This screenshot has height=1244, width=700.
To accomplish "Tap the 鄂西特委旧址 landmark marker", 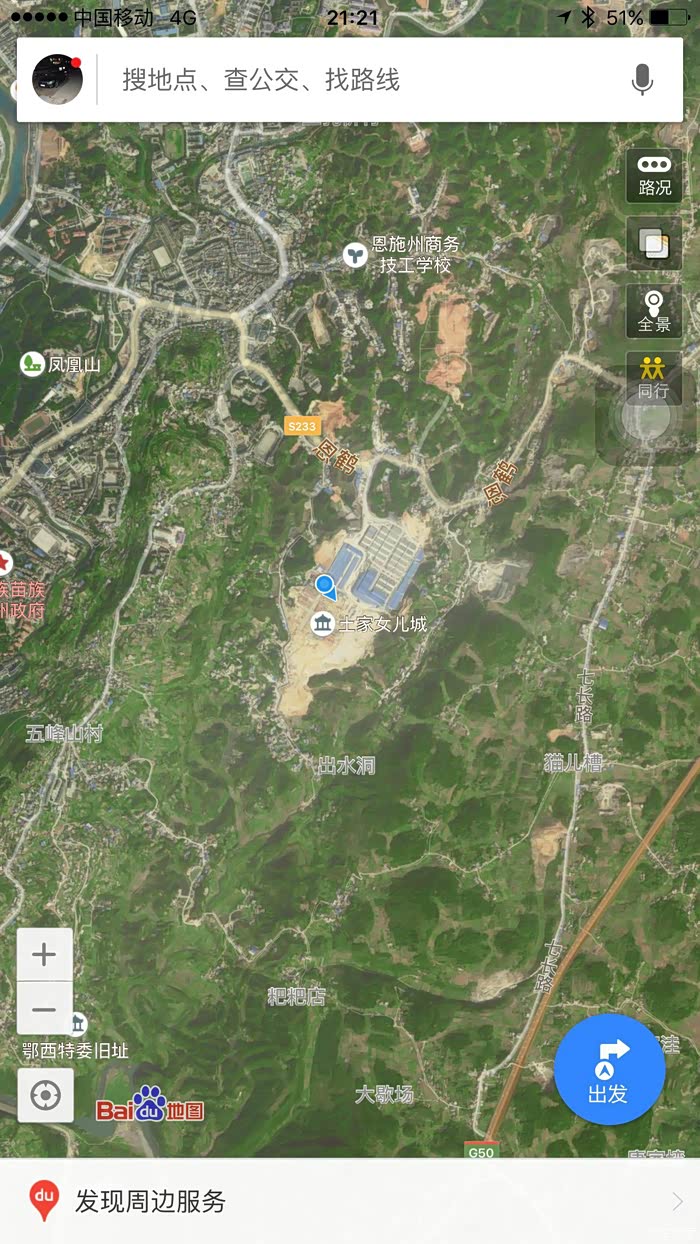I will (x=77, y=1025).
